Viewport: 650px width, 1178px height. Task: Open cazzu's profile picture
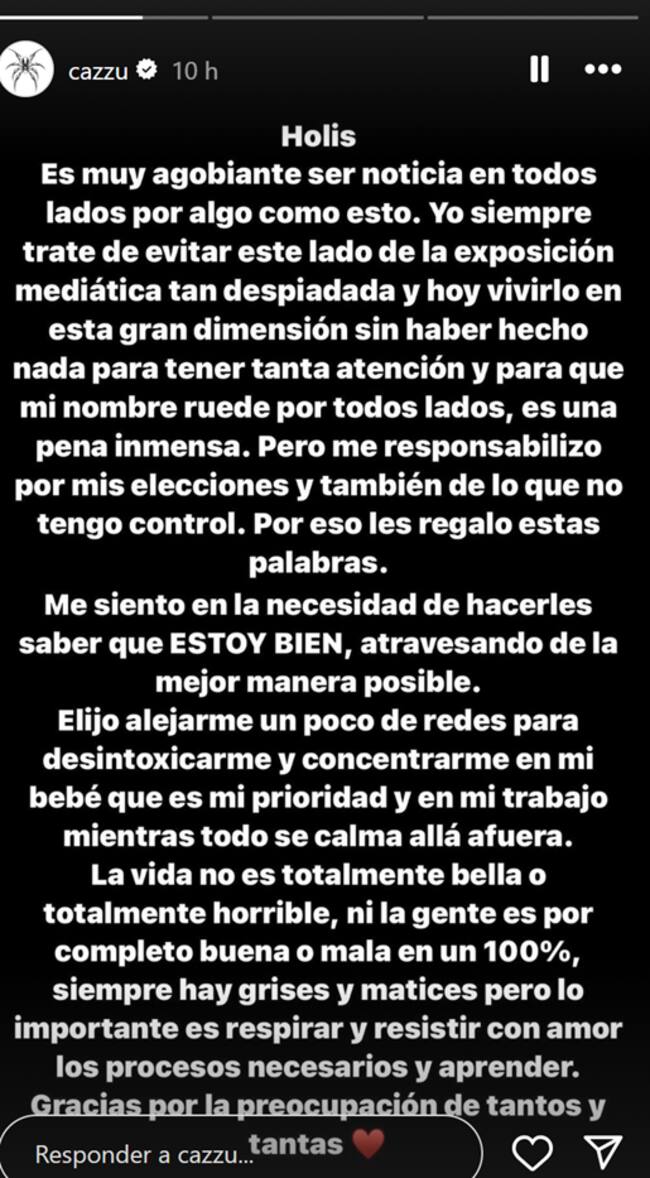[x=27, y=70]
